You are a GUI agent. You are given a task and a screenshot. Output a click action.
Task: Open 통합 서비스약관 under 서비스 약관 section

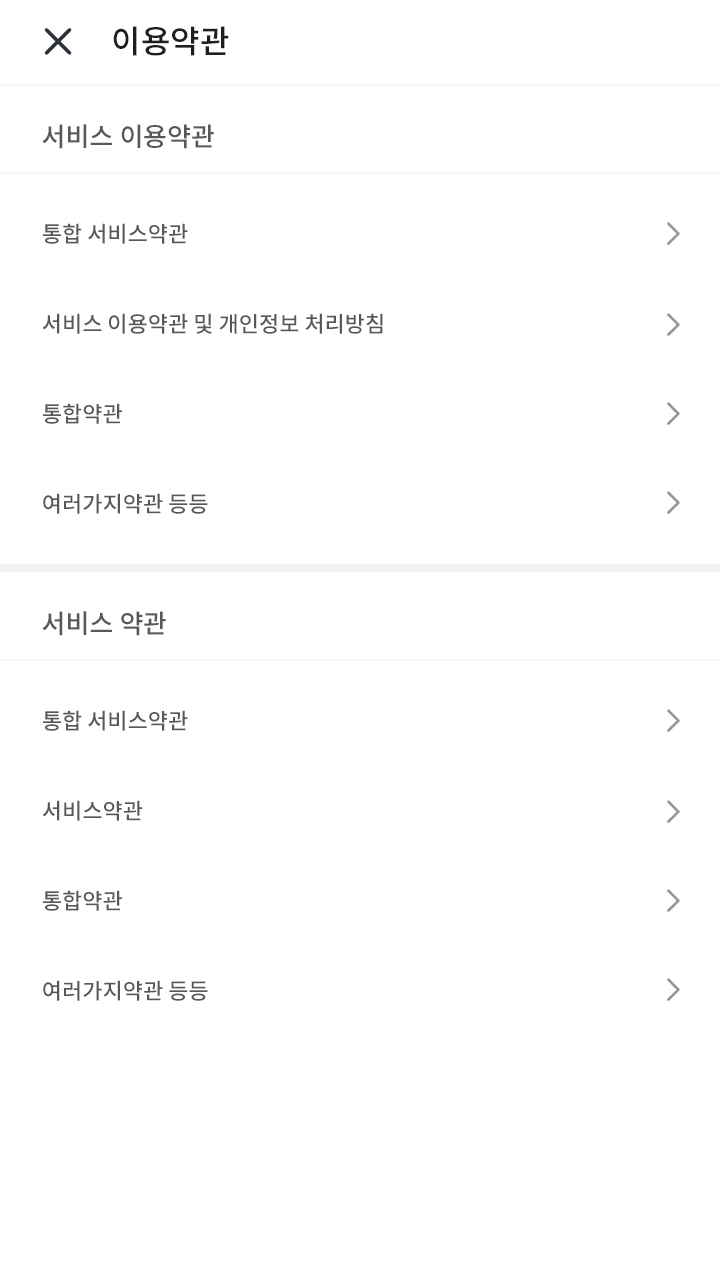pos(360,721)
